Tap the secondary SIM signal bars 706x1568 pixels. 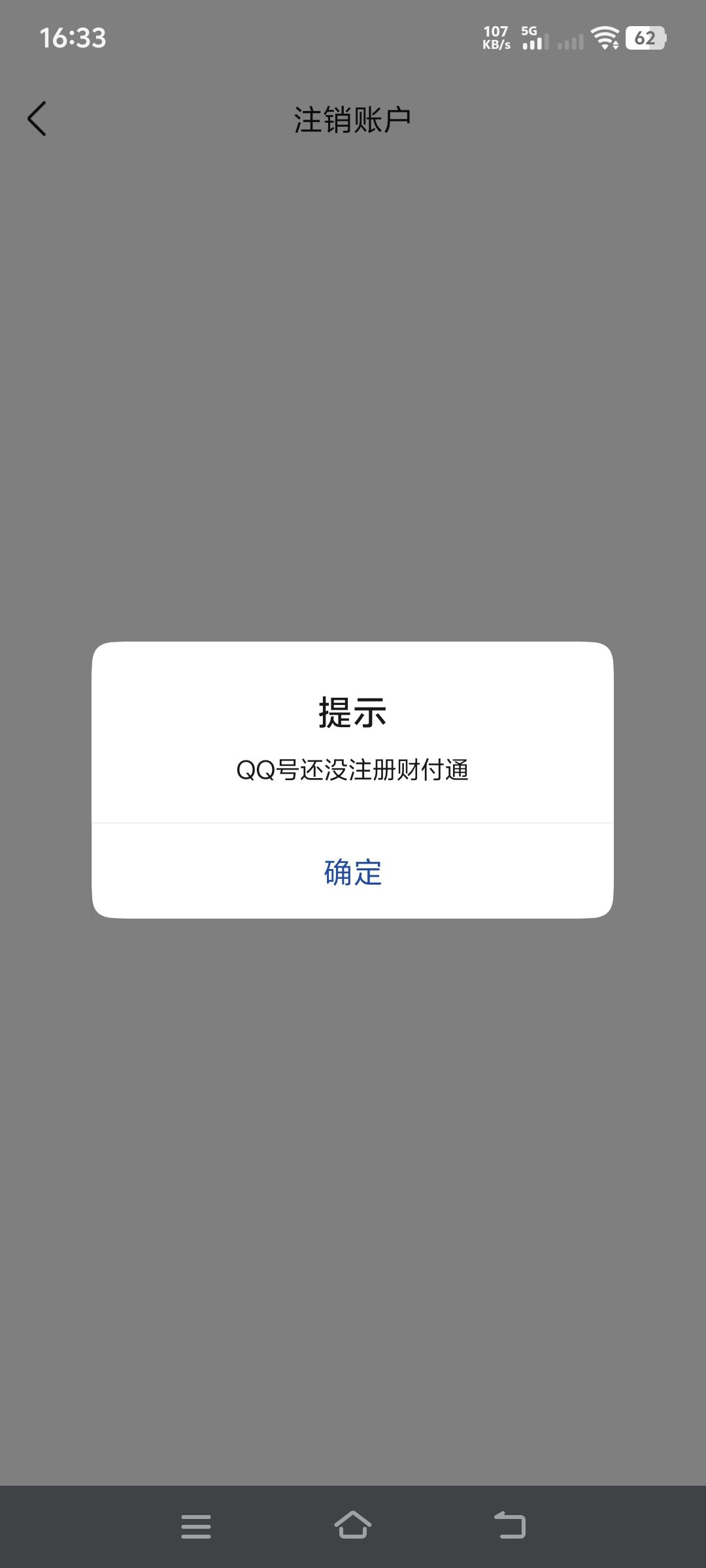[570, 44]
